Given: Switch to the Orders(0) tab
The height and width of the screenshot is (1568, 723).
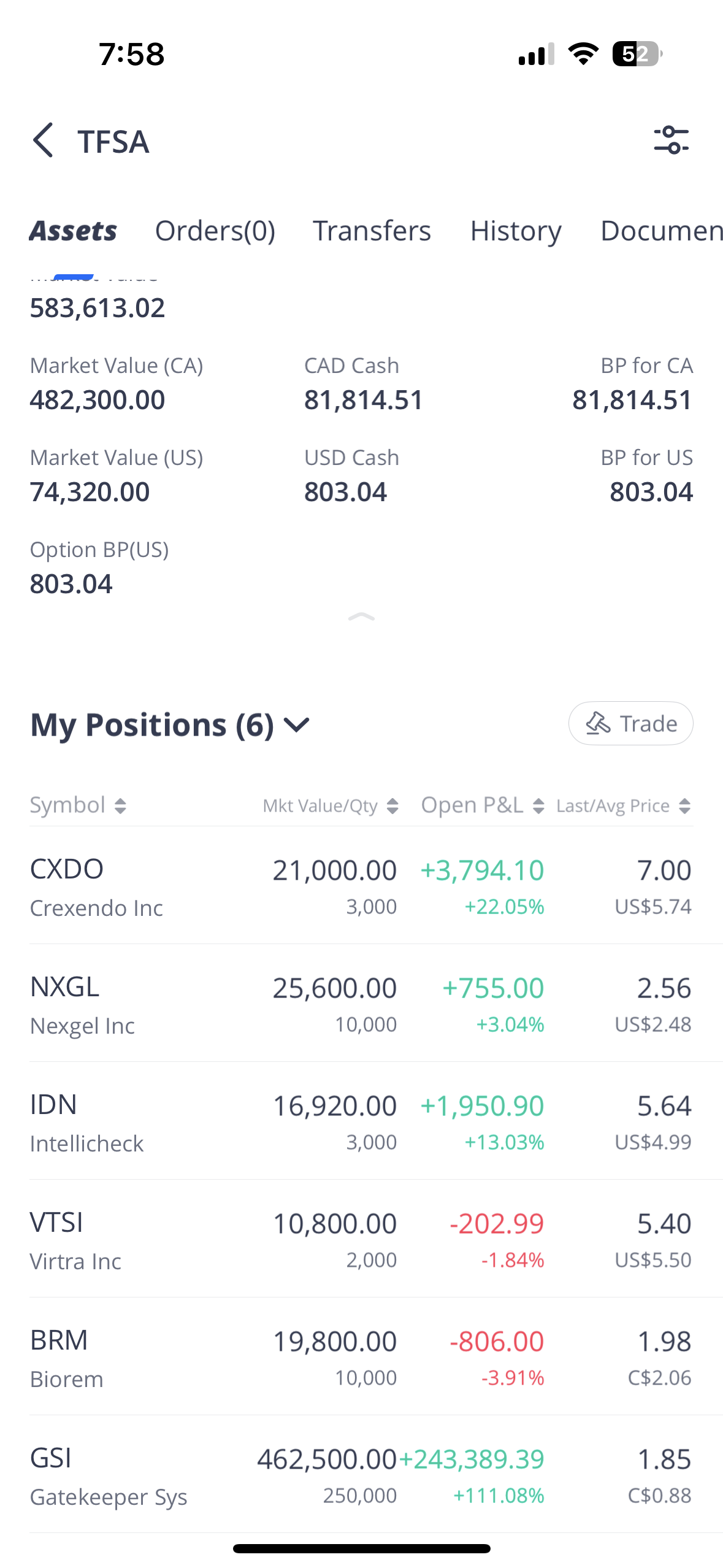Looking at the screenshot, I should pyautogui.click(x=215, y=231).
